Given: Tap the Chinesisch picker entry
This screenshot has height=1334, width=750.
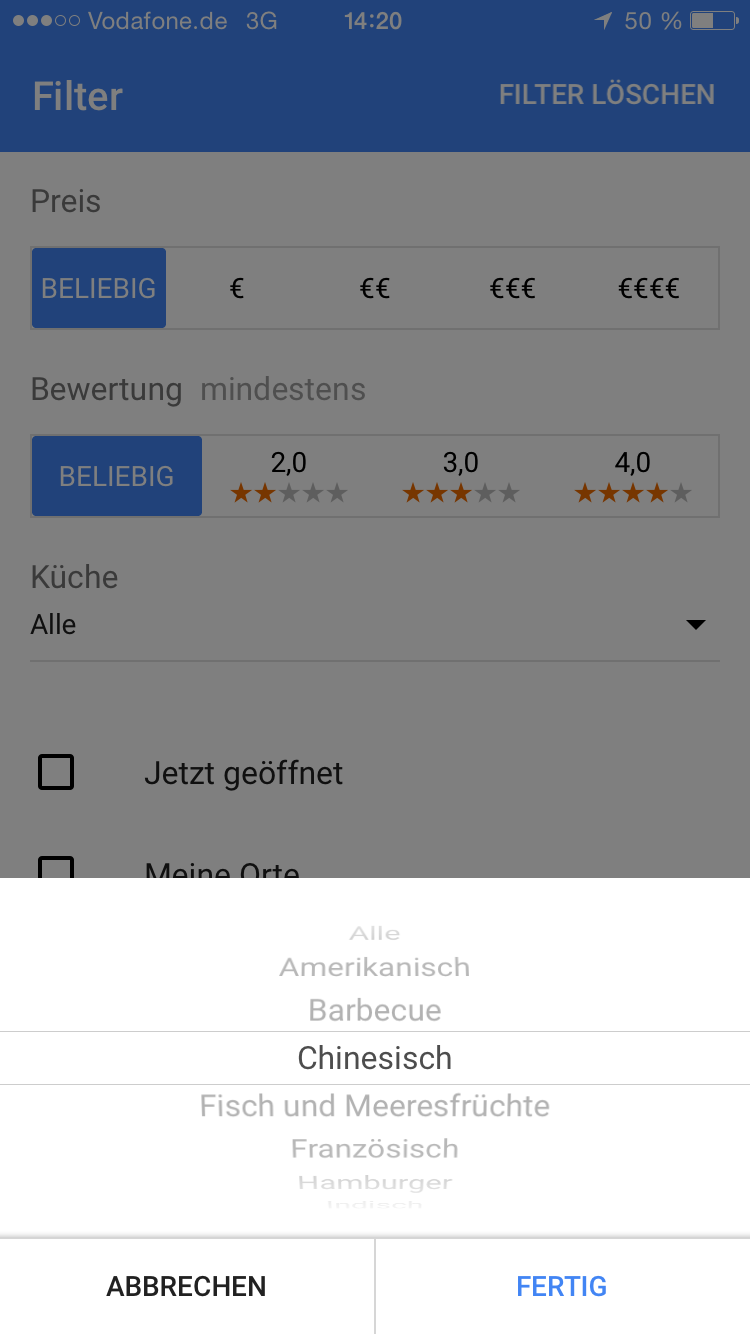Looking at the screenshot, I should click(x=375, y=1058).
